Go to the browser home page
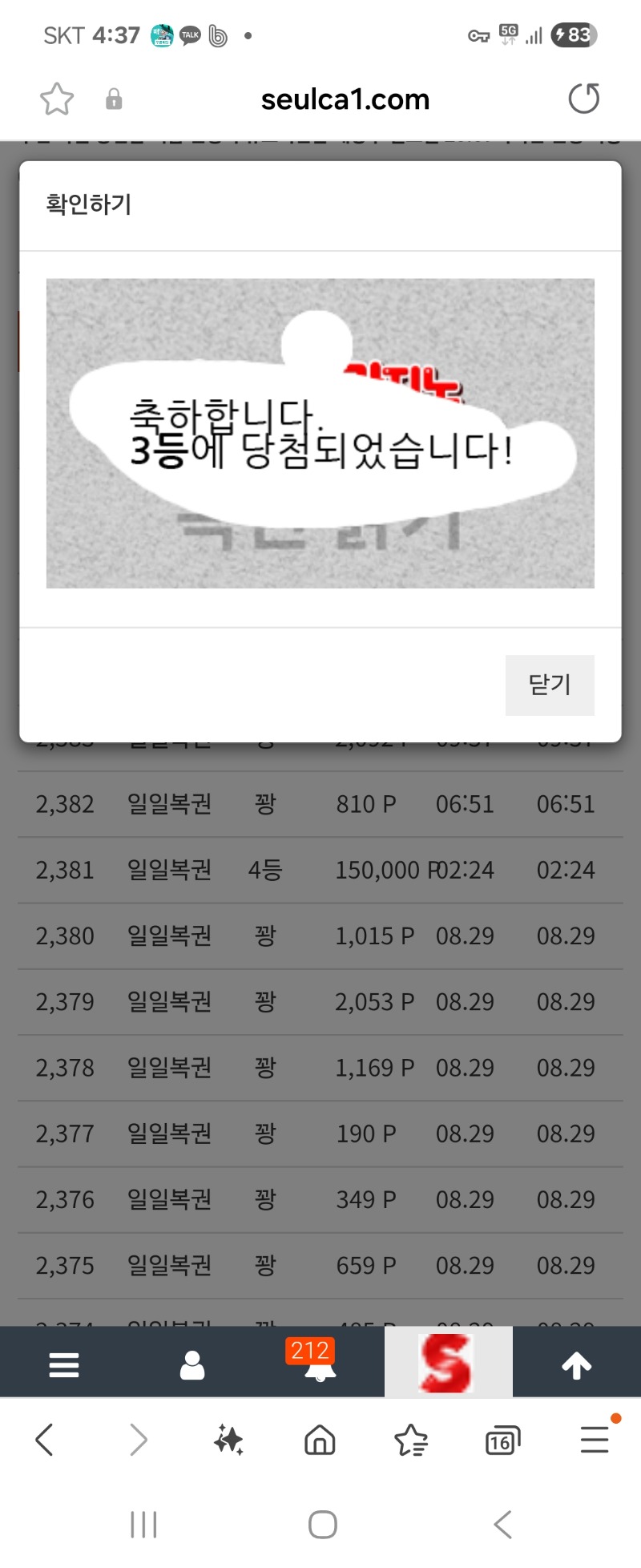Viewport: 641px width, 1568px height. click(320, 1440)
